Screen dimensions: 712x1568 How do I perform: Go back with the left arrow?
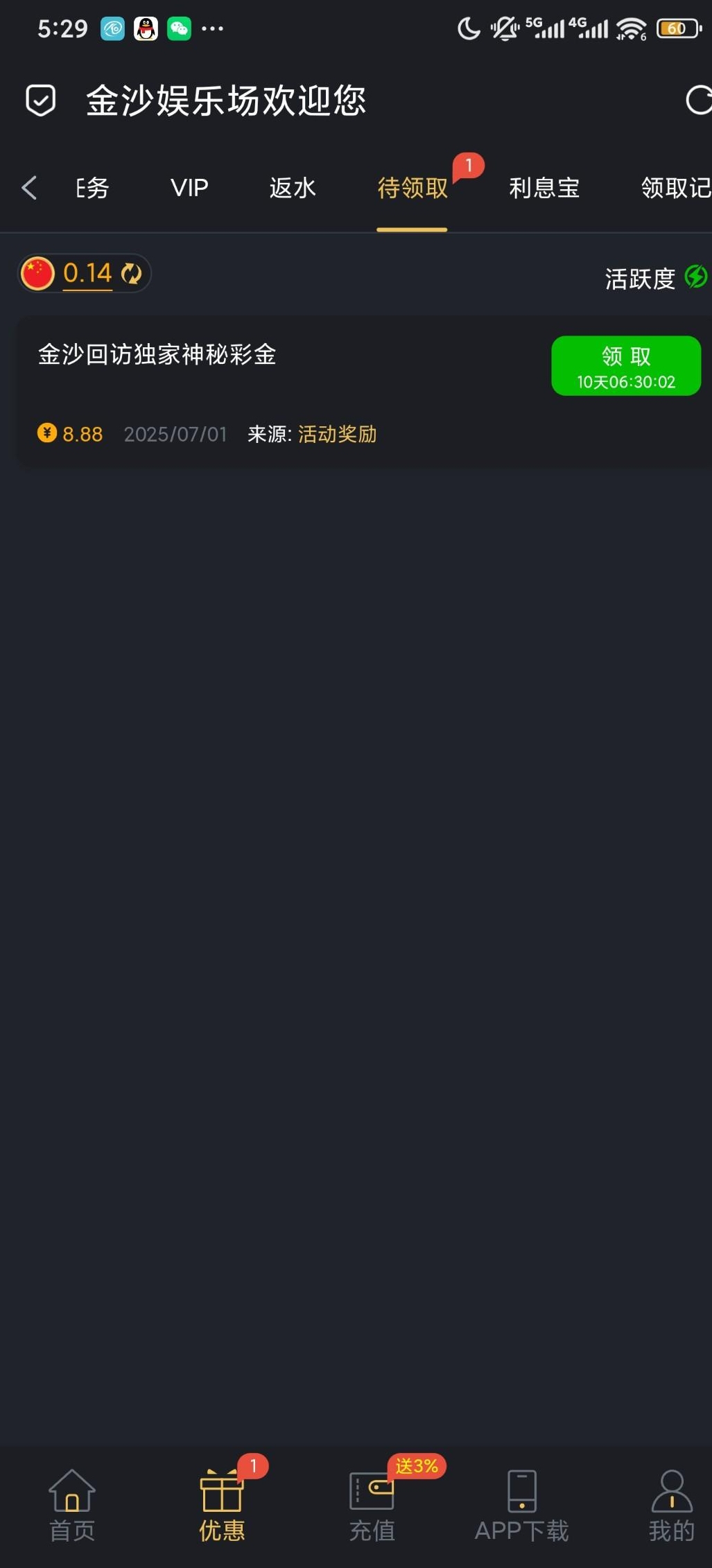[x=29, y=188]
